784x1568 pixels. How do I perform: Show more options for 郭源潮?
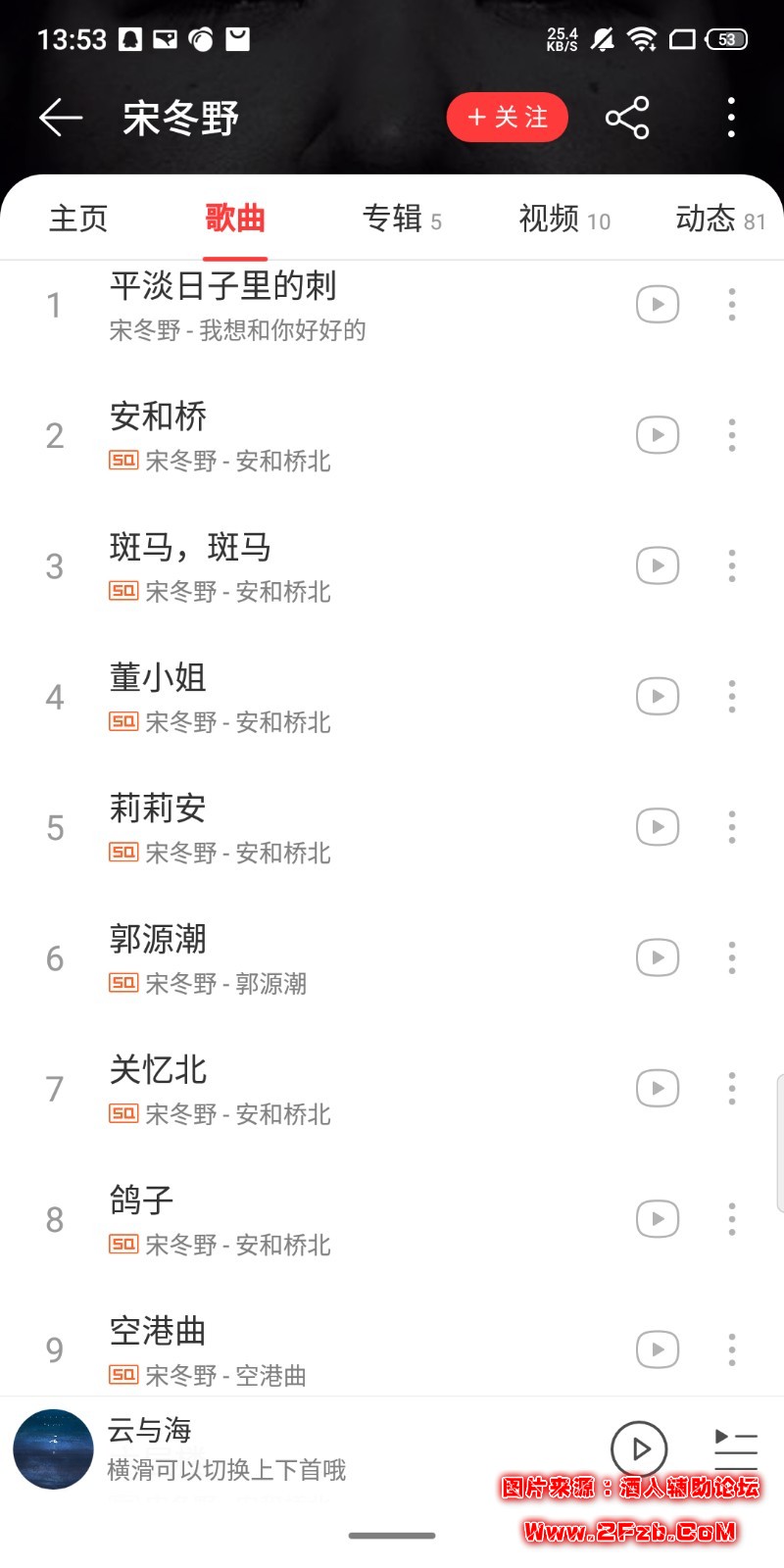point(731,958)
